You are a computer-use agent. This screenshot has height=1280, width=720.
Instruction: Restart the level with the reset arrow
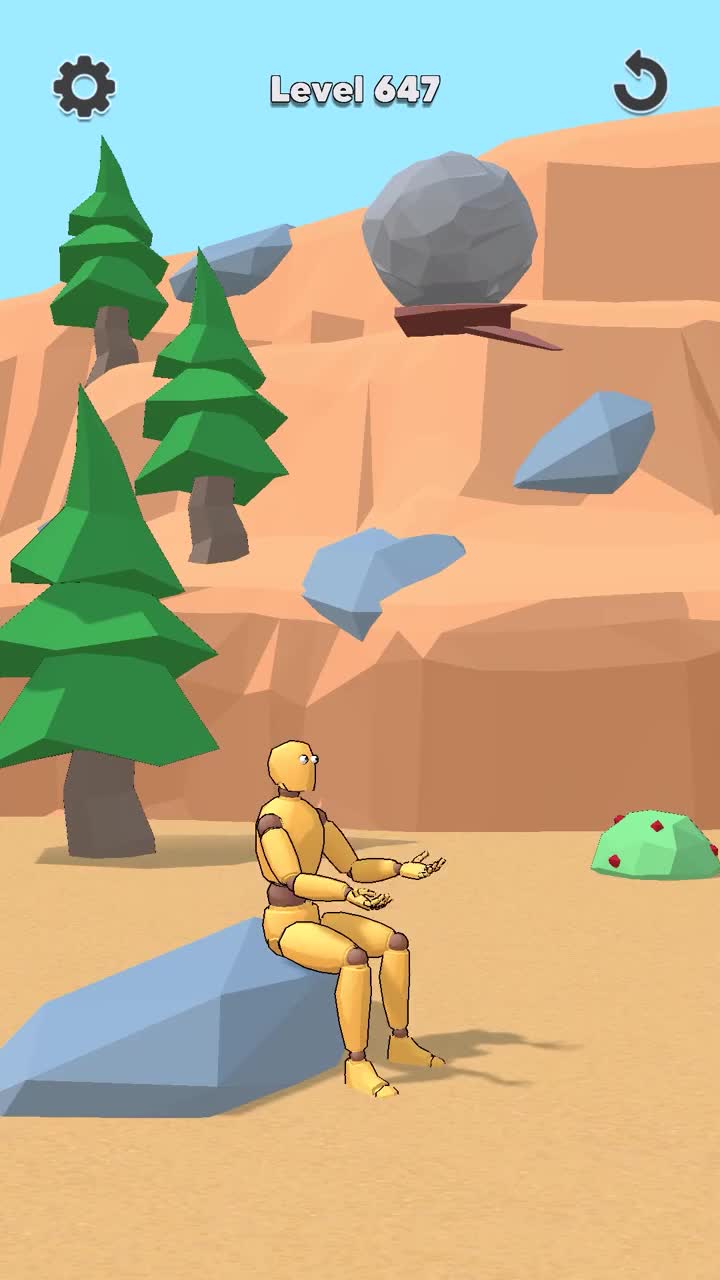click(x=640, y=86)
